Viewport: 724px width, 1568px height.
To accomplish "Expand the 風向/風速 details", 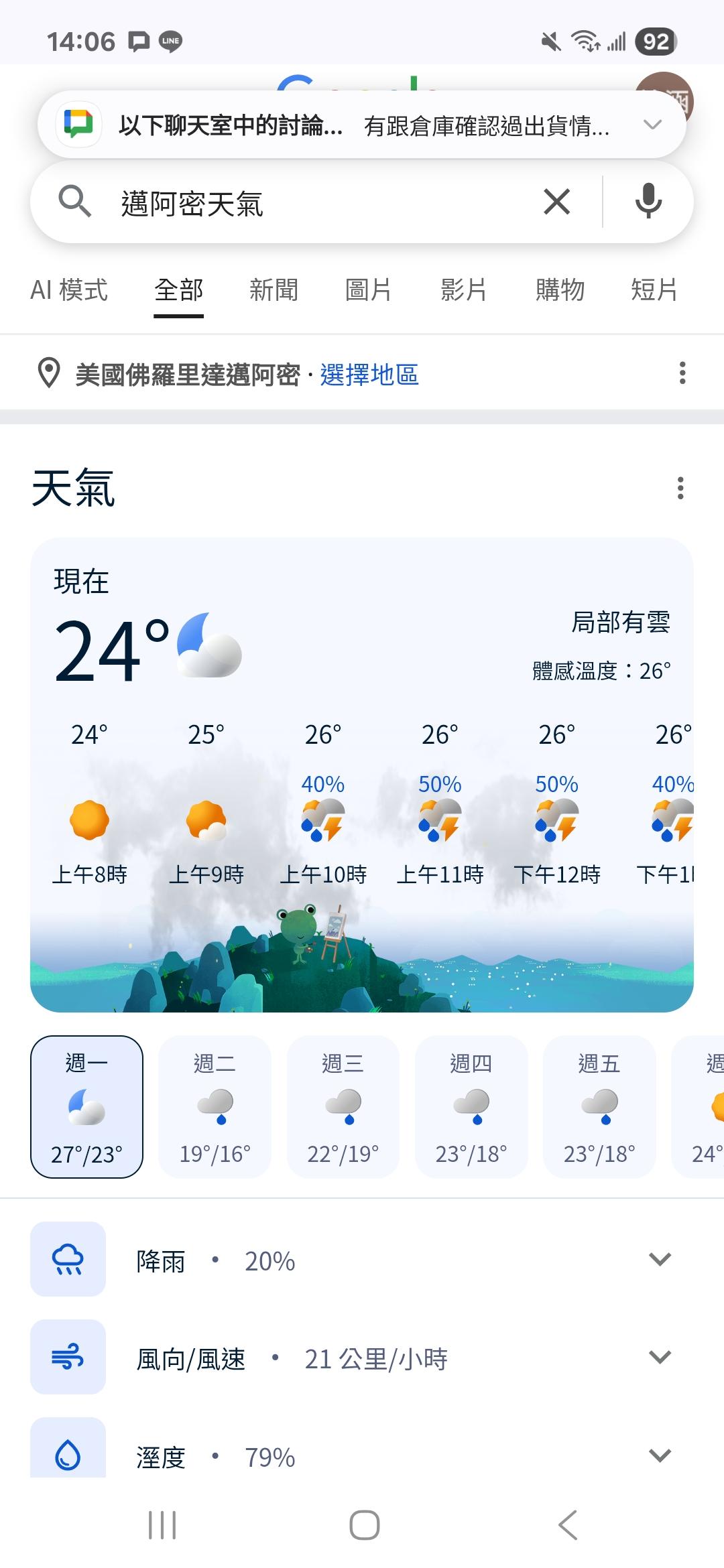I will tap(660, 1357).
